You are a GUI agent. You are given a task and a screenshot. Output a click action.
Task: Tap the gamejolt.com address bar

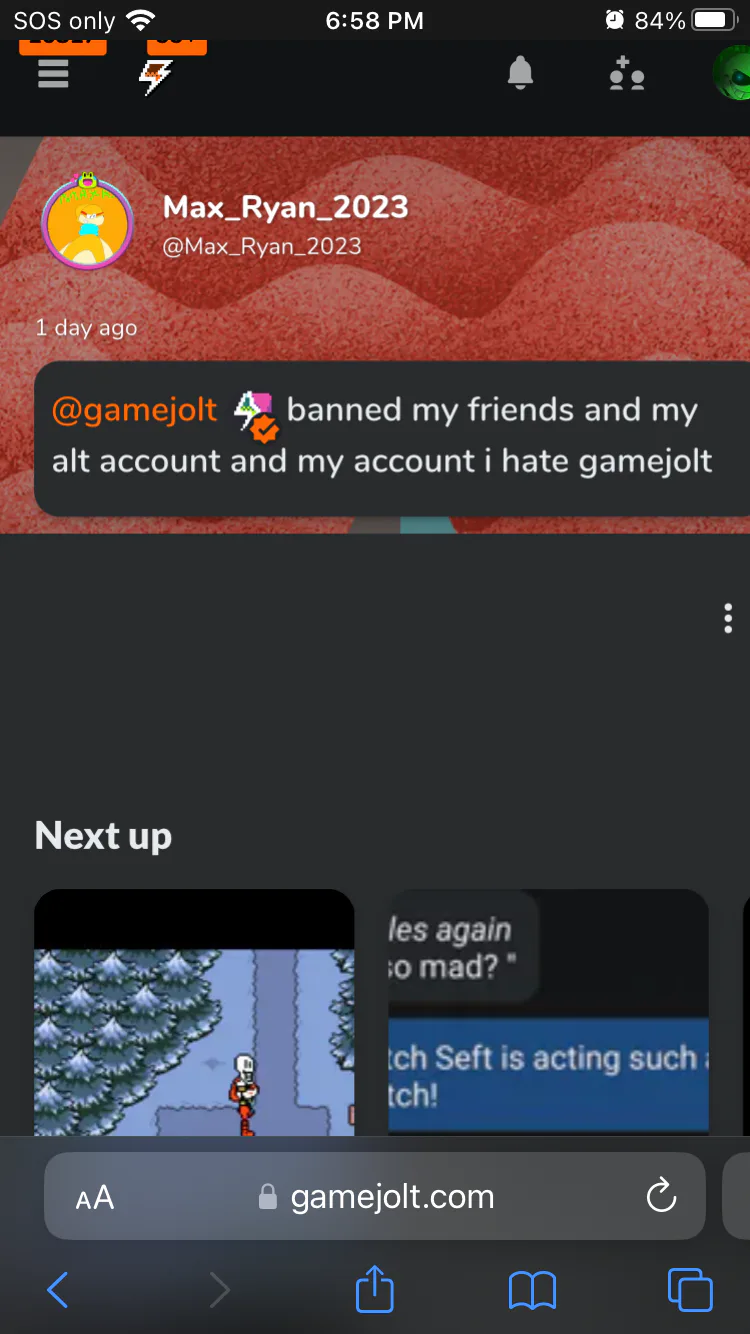[x=375, y=1196]
